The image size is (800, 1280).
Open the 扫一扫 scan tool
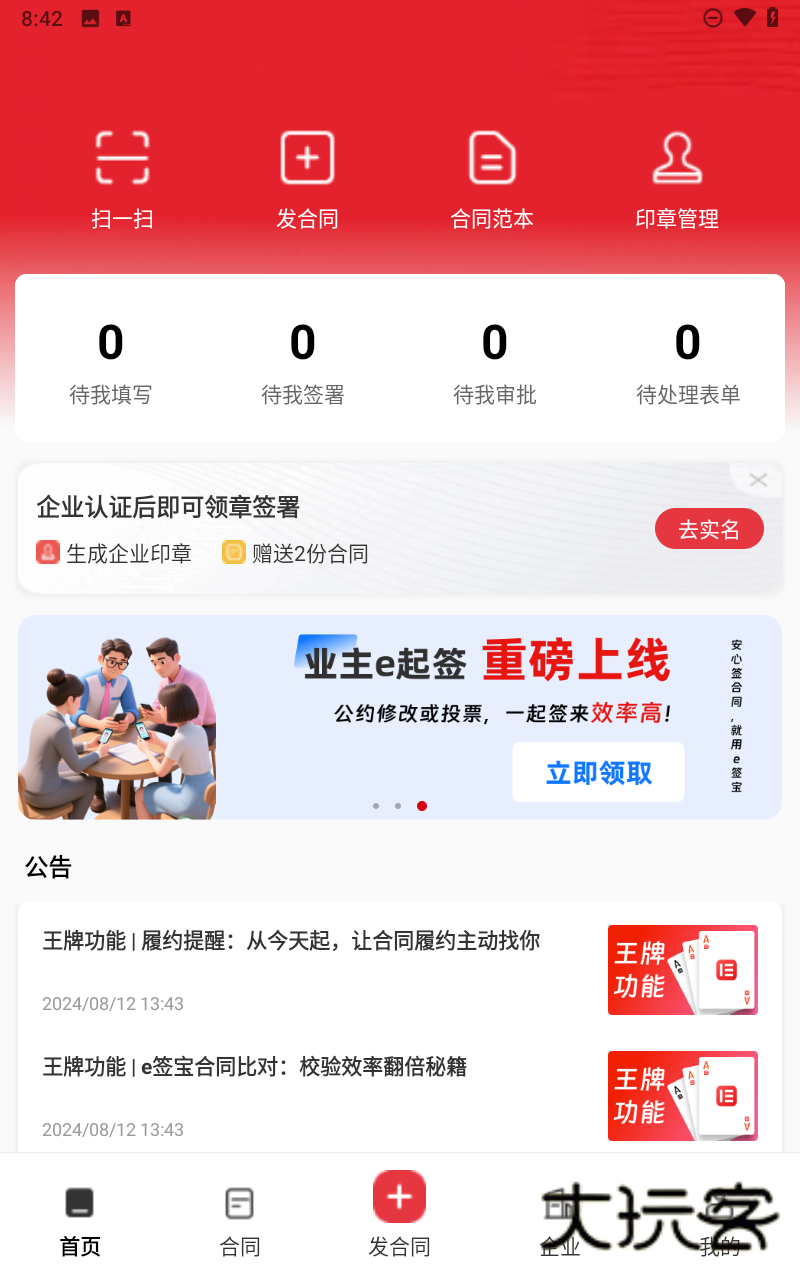pyautogui.click(x=122, y=178)
